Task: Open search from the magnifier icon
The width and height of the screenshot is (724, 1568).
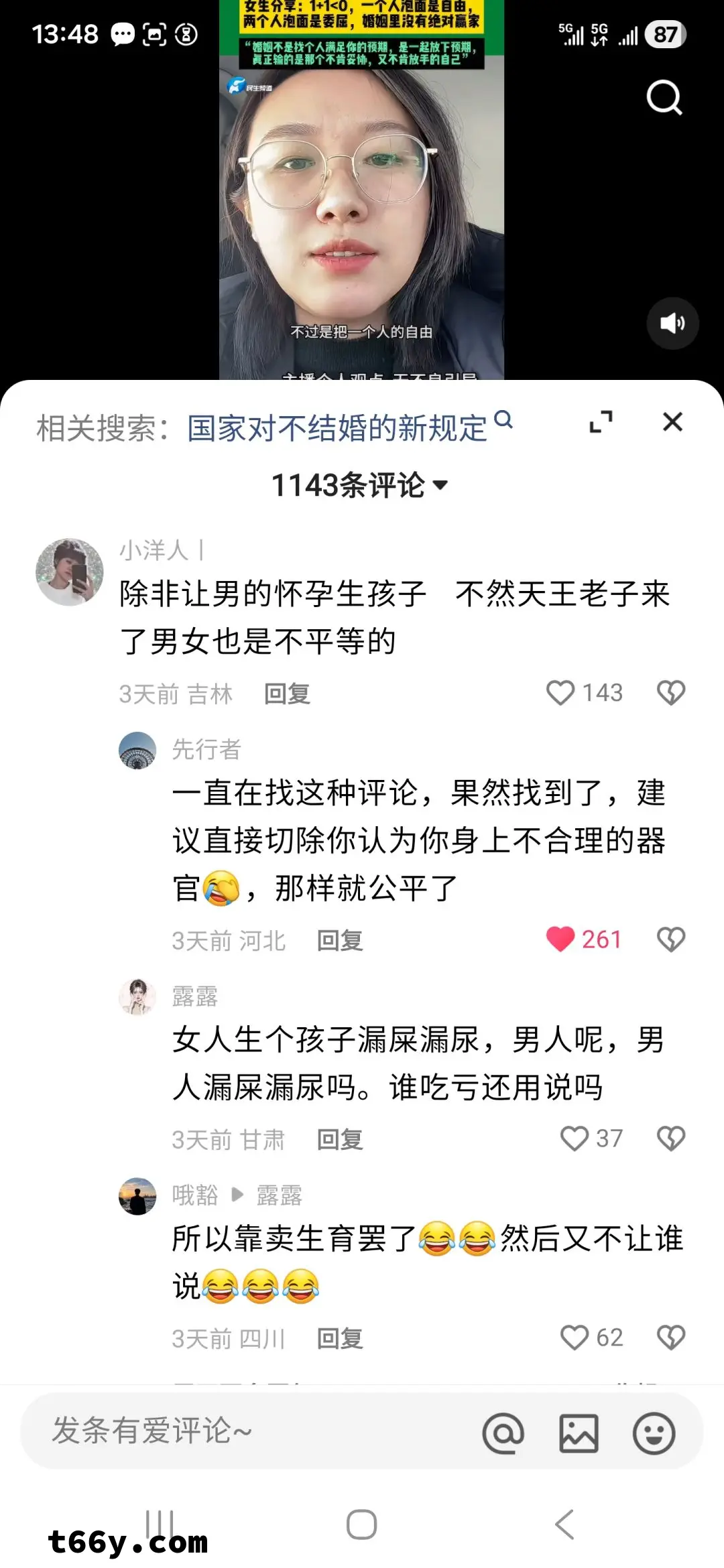Action: pos(664,98)
